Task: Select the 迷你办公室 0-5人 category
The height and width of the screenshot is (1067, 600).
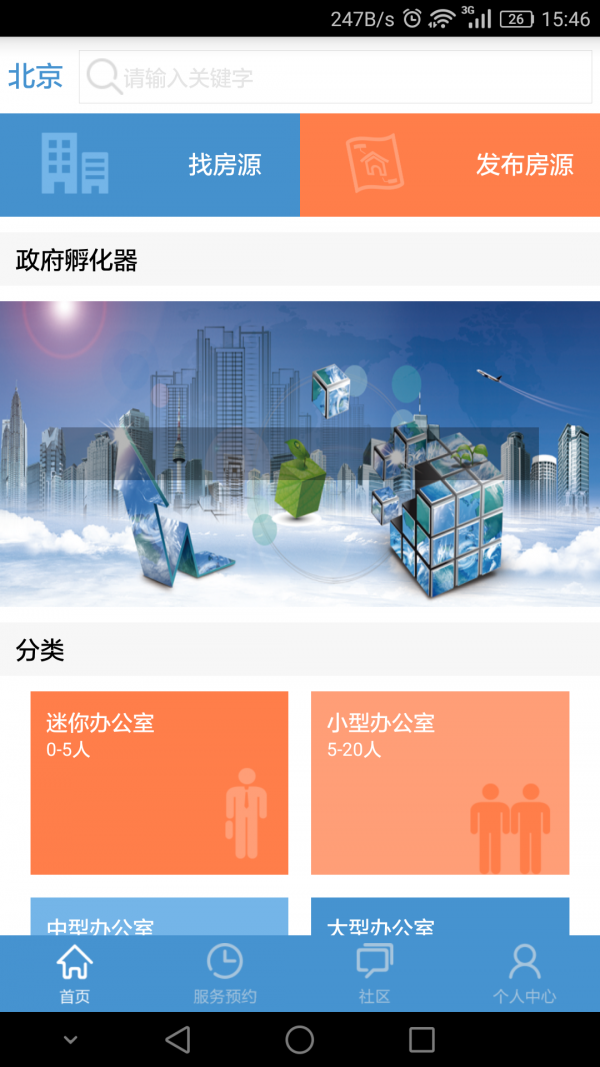Action: pyautogui.click(x=159, y=782)
